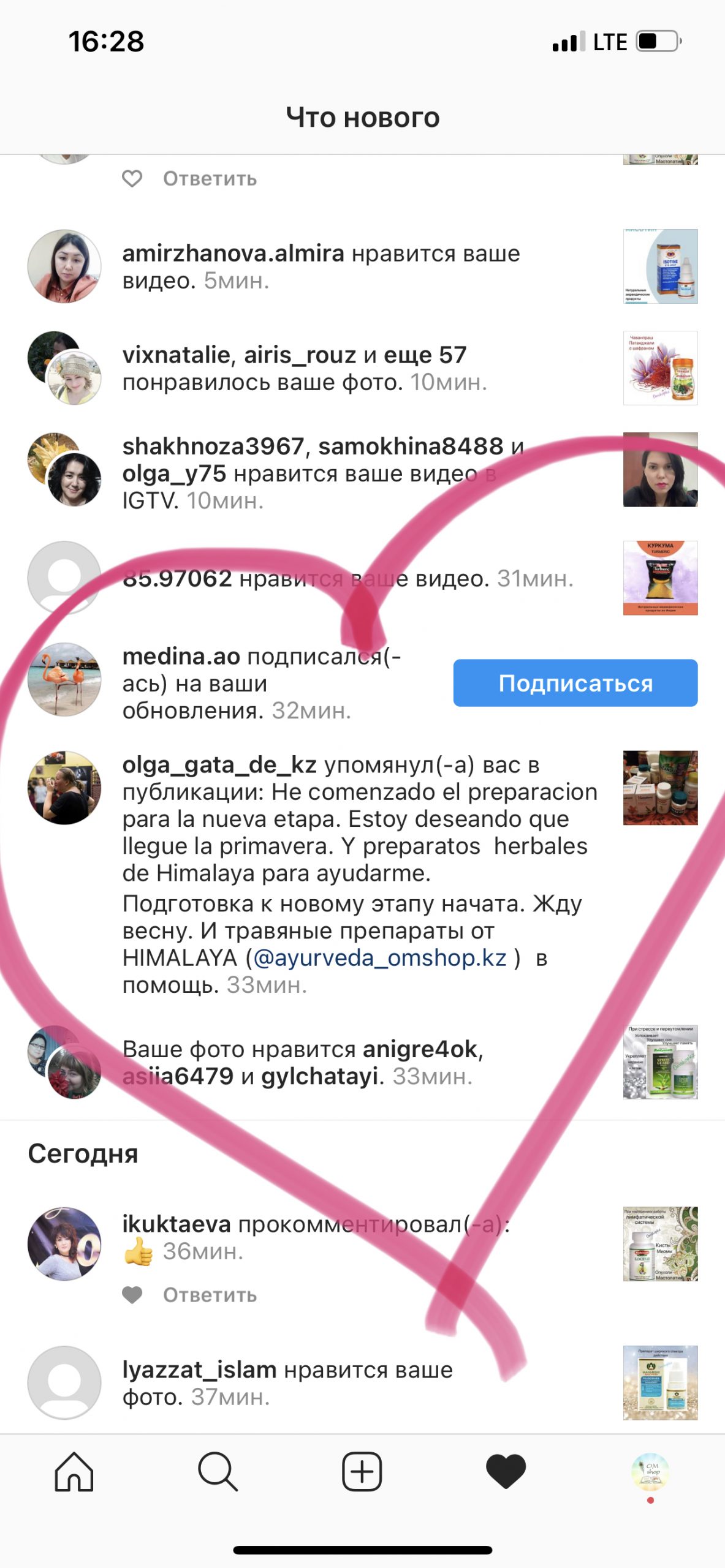
Task: Visit medina.ao's profile via the flamingo avatar
Action: [x=64, y=679]
